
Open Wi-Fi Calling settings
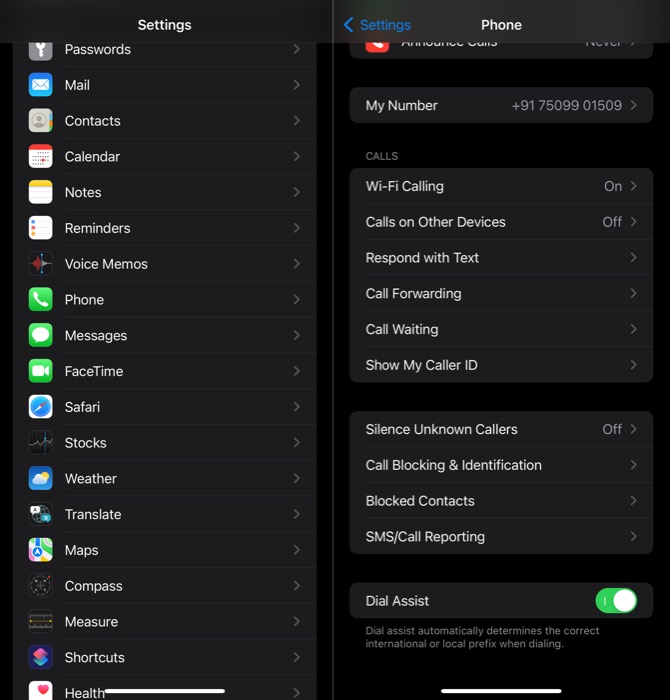500,186
